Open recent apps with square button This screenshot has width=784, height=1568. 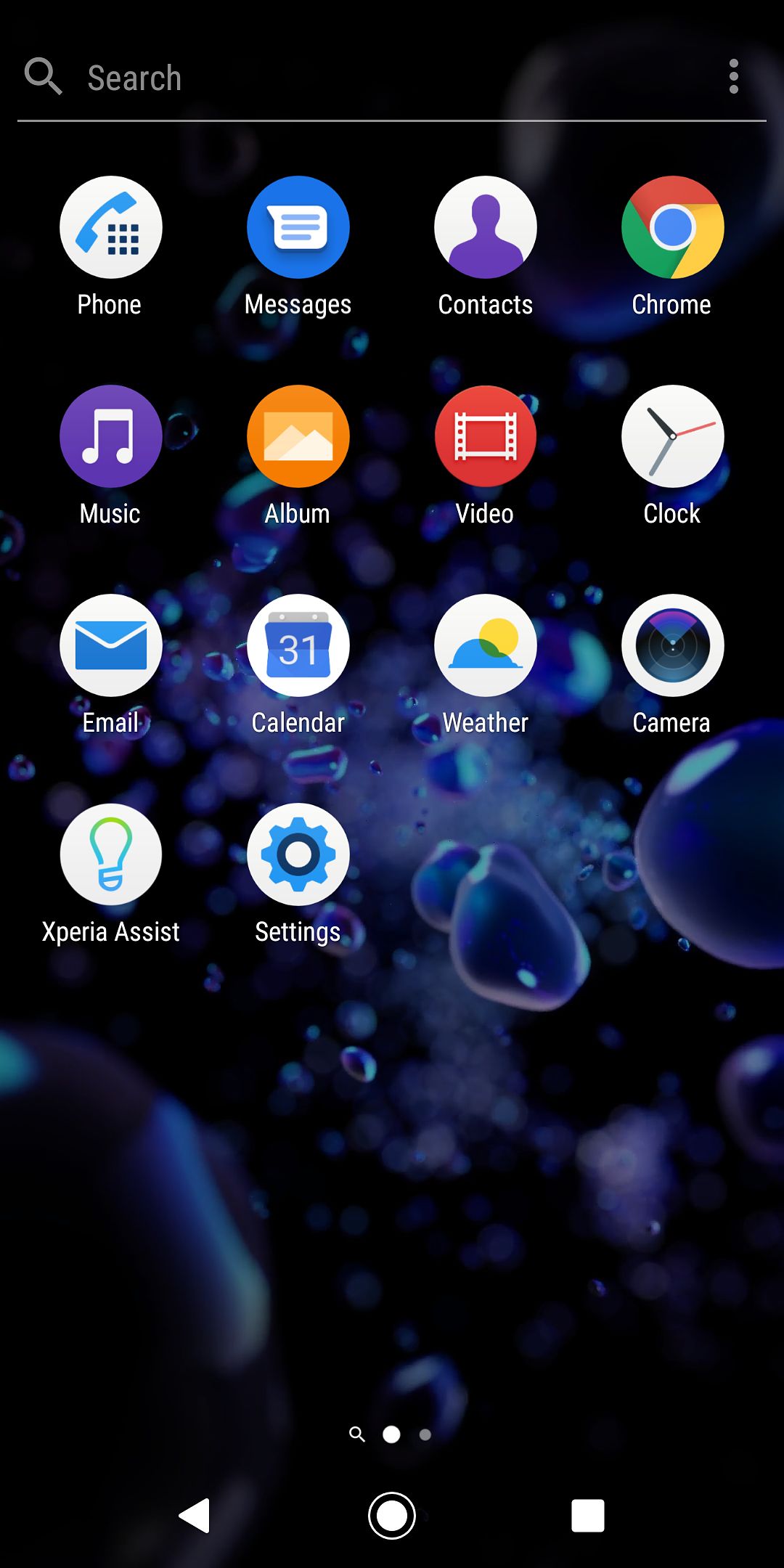click(587, 1516)
